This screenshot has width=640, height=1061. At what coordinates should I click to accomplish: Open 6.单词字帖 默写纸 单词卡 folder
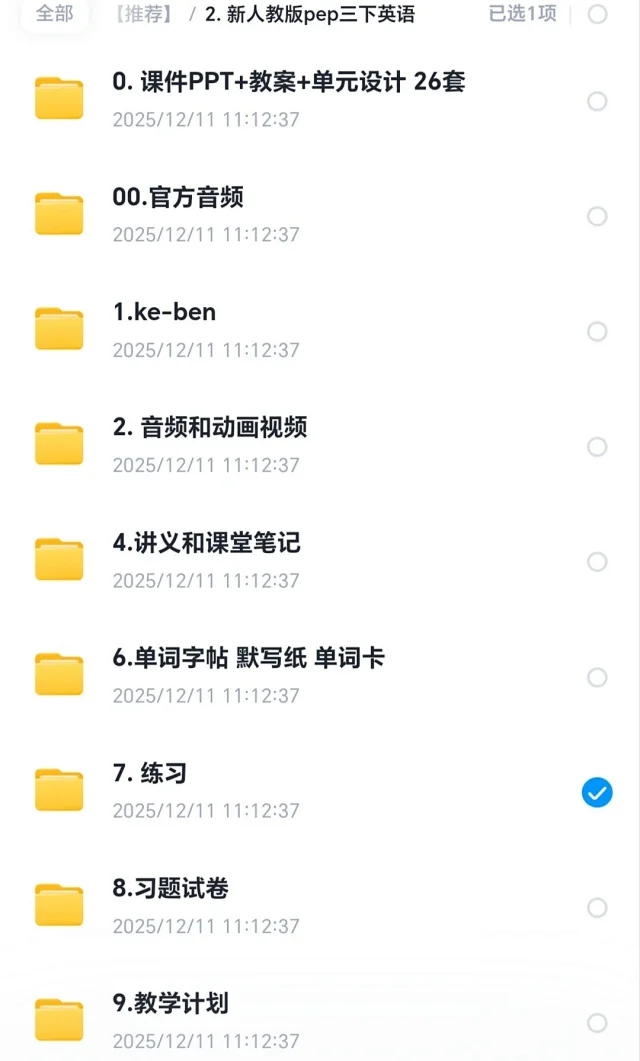(249, 659)
